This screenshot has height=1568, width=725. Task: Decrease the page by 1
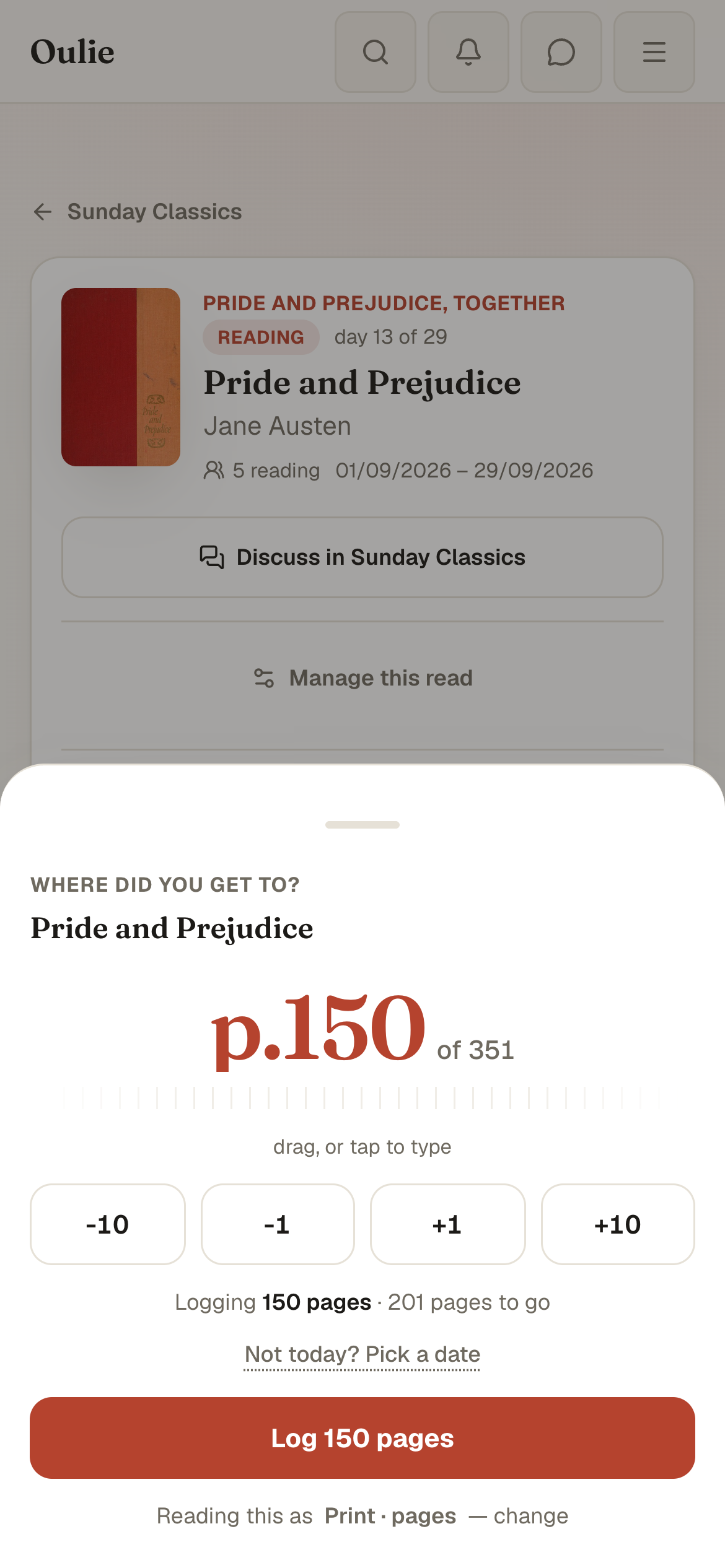[278, 1224]
